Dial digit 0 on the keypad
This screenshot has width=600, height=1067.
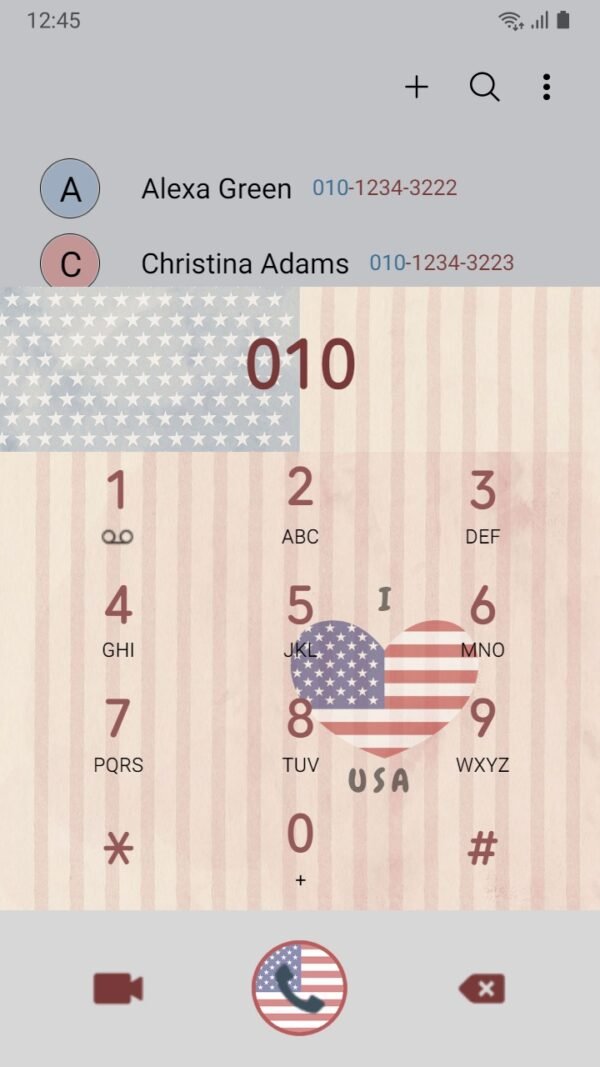(x=300, y=849)
